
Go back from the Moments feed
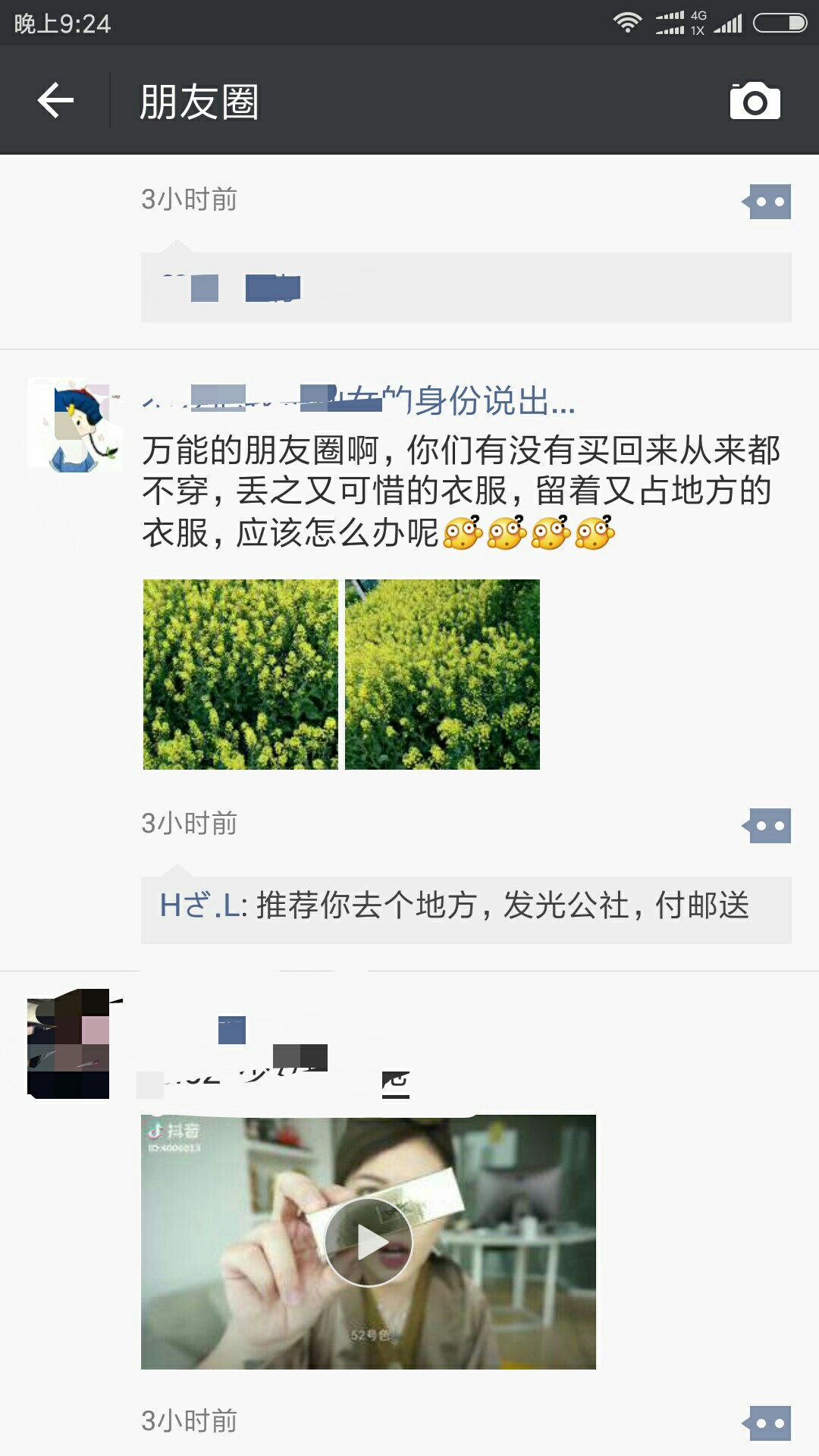click(55, 100)
